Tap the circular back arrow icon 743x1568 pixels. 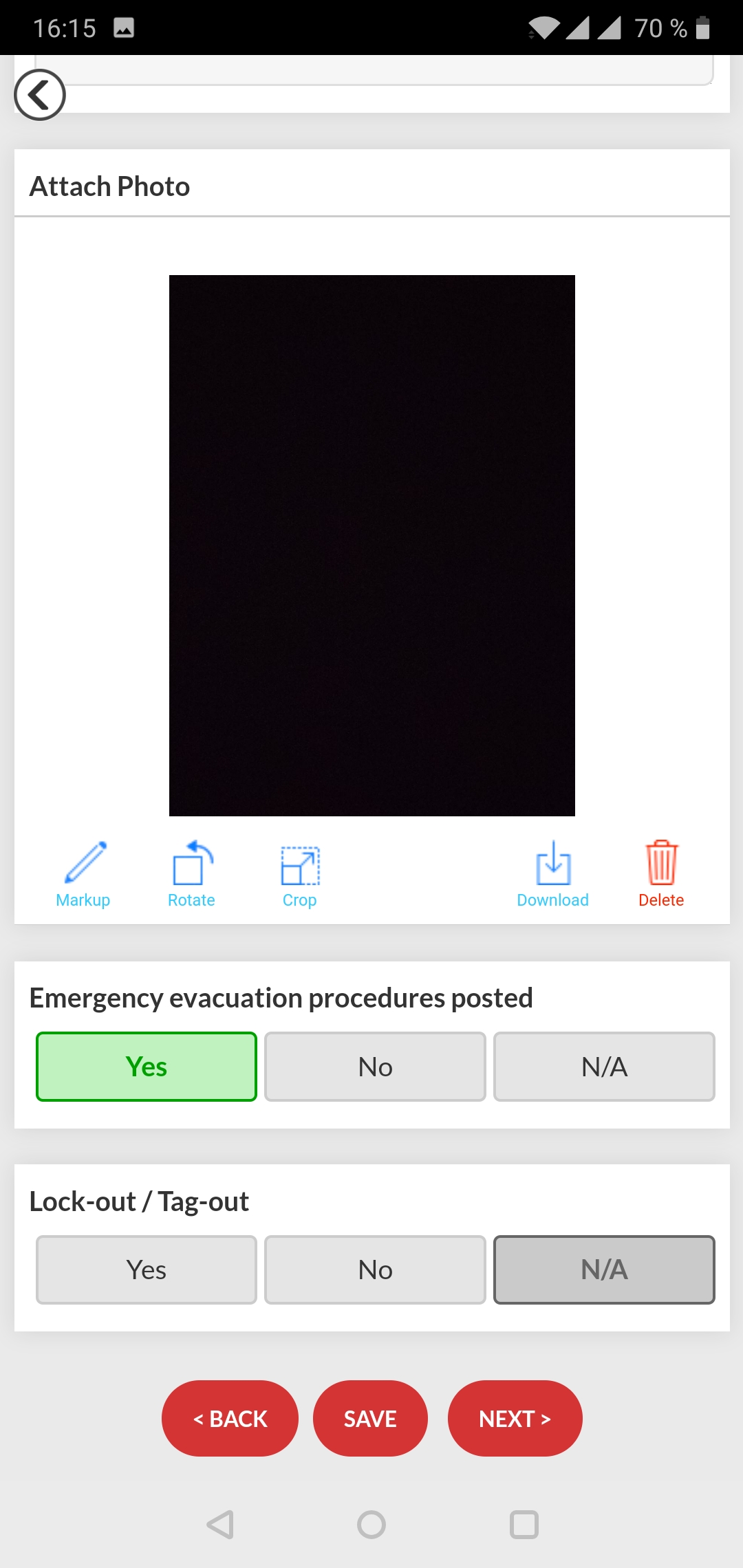tap(40, 95)
